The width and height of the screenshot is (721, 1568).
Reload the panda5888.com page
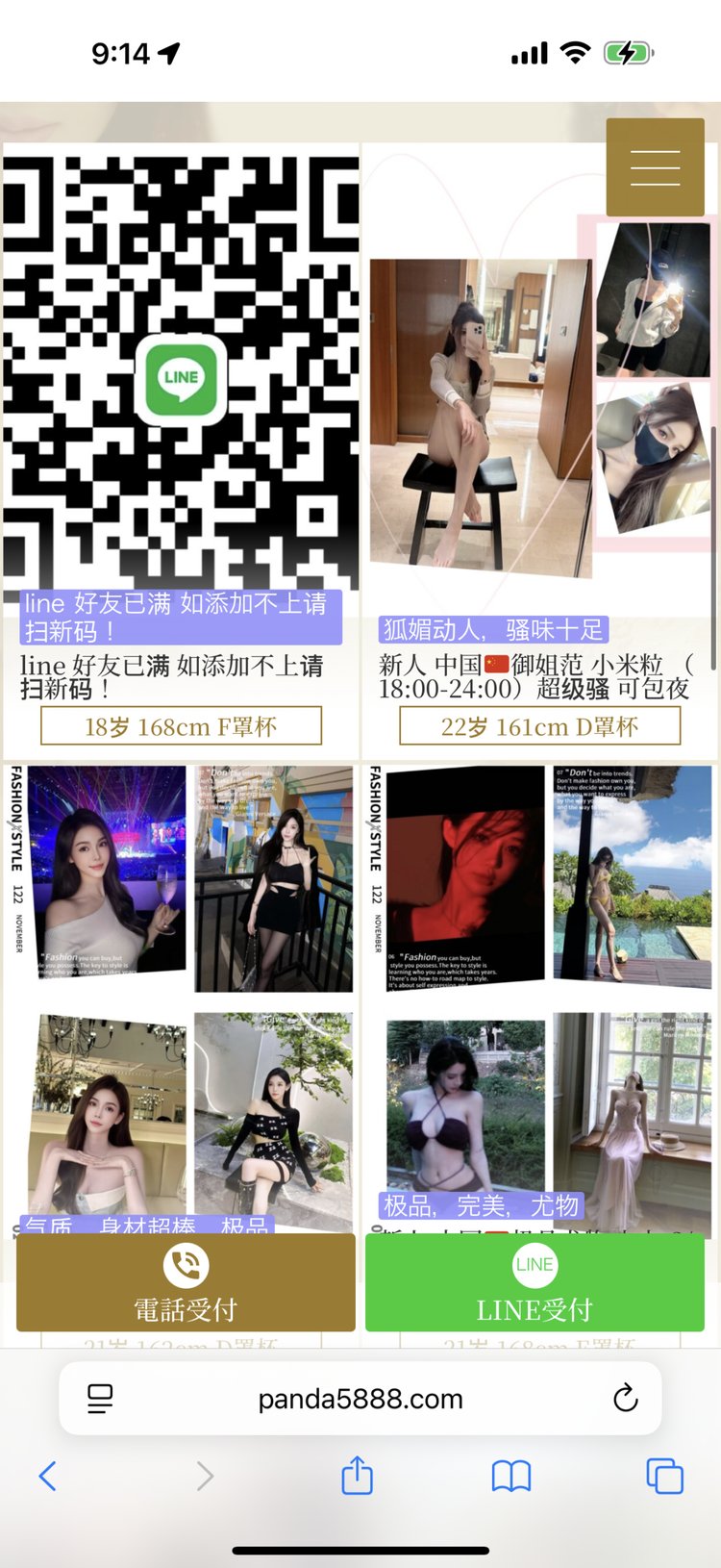pos(626,1398)
